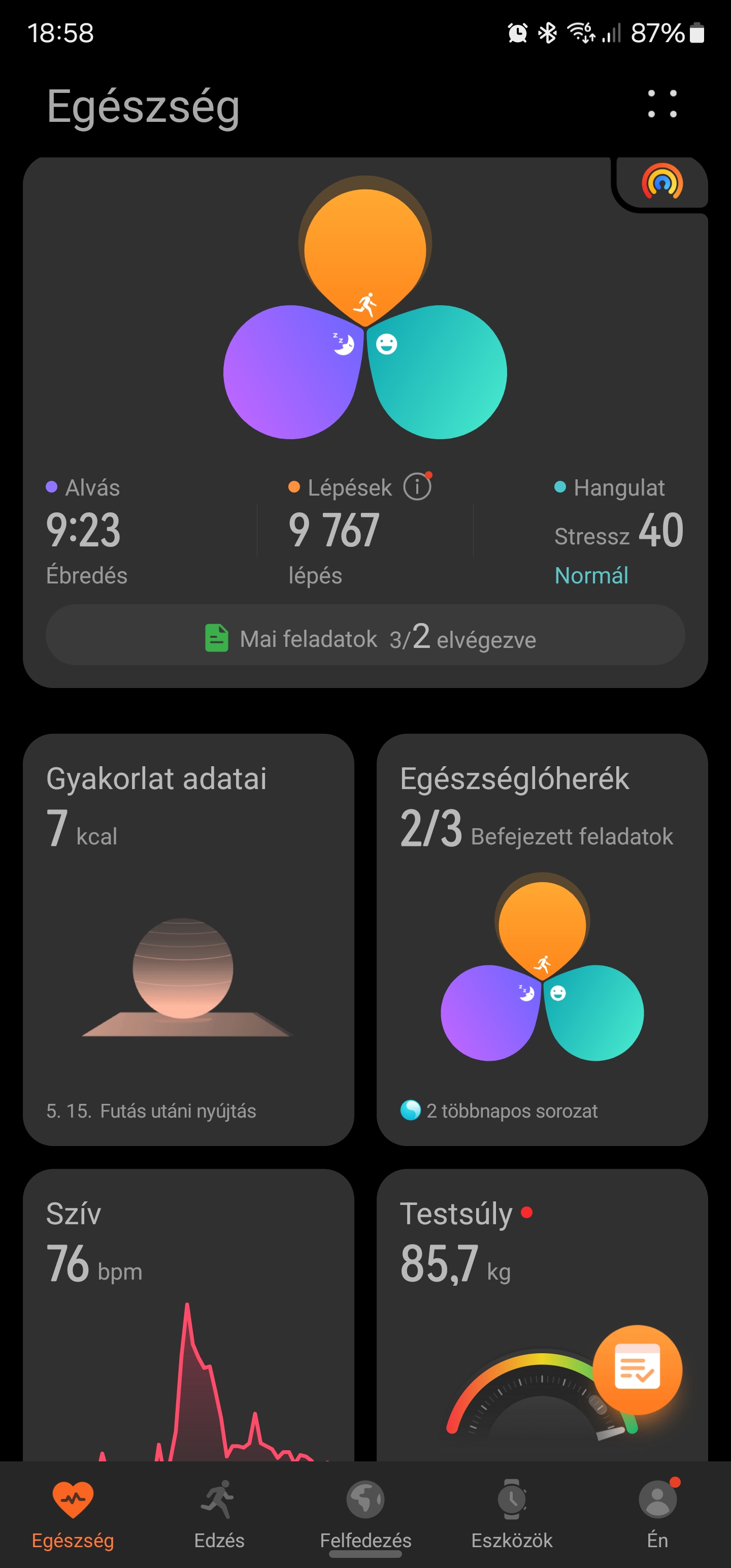Open the Alvás sleep details
731x1568 pixels.
pos(86,531)
